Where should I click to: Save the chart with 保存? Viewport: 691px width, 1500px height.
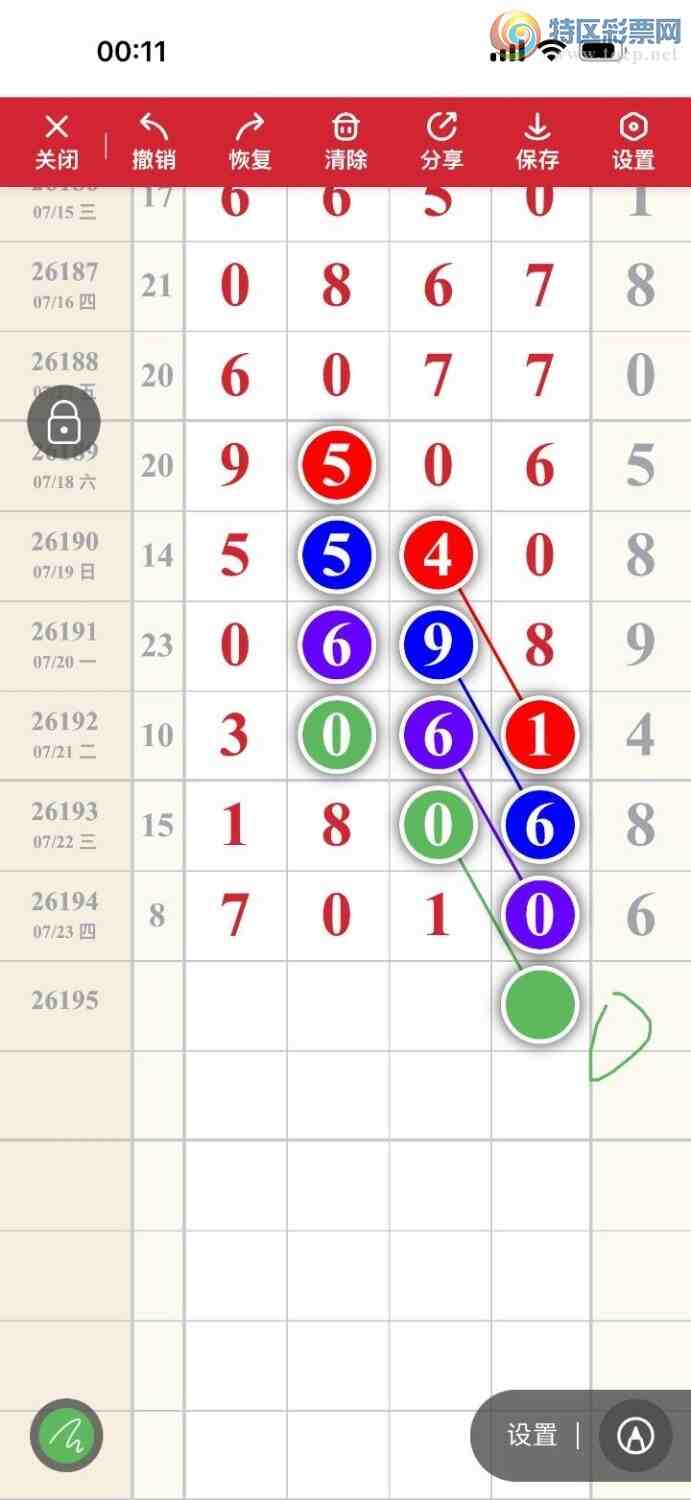[538, 142]
